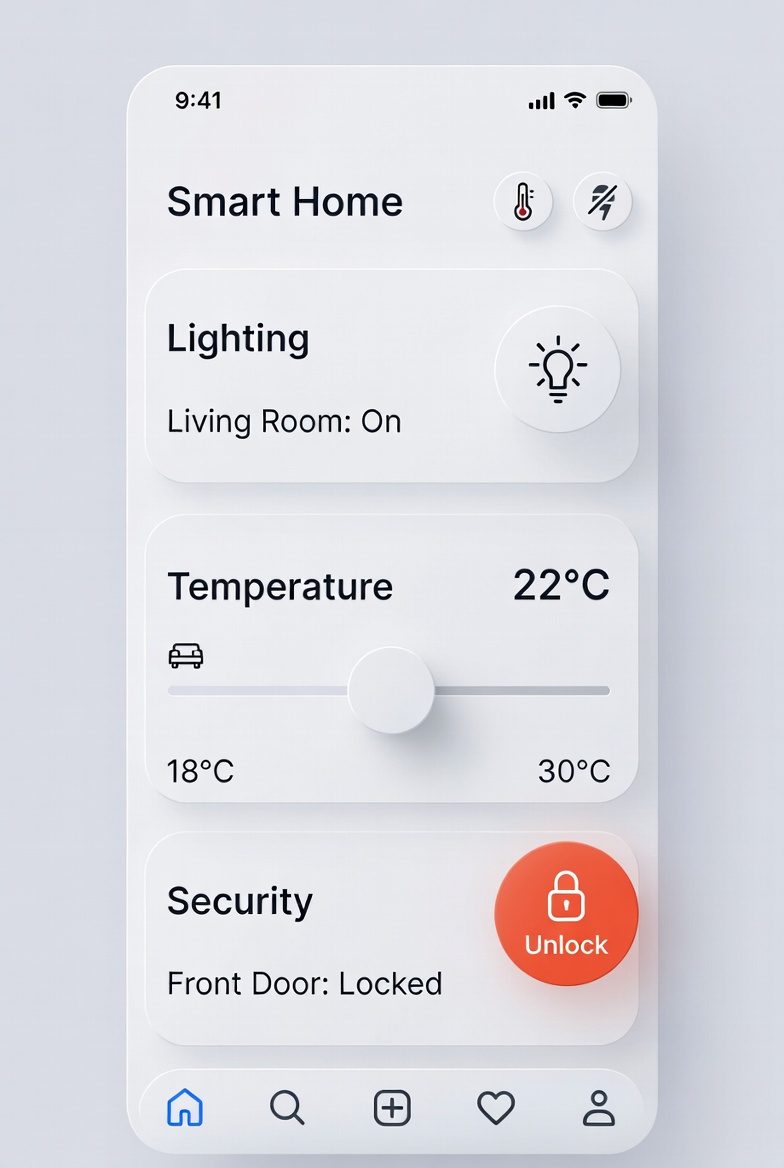Switch to the Profile tab
The width and height of the screenshot is (784, 1168).
[599, 1108]
